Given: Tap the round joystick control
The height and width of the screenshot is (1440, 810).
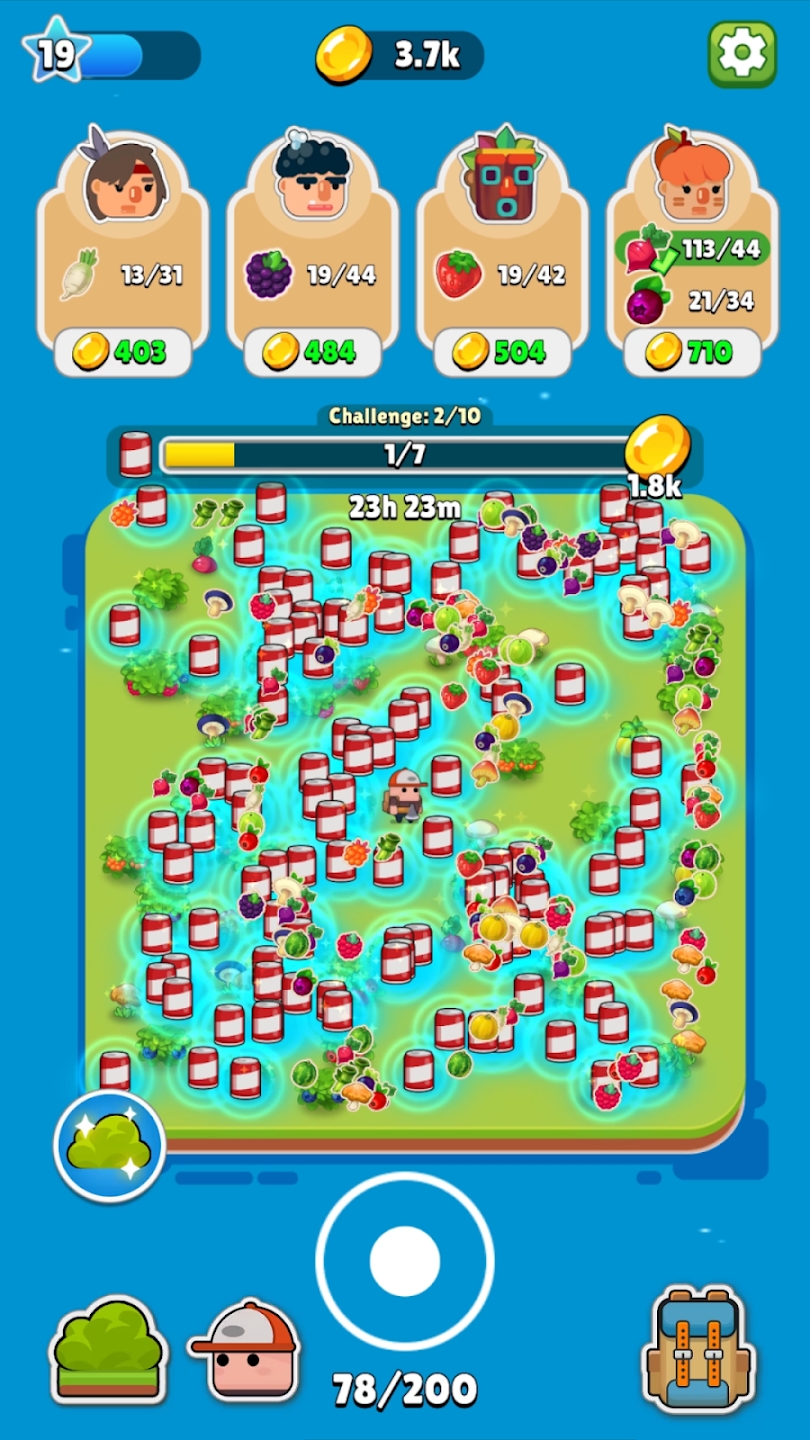Looking at the screenshot, I should click(x=404, y=1261).
